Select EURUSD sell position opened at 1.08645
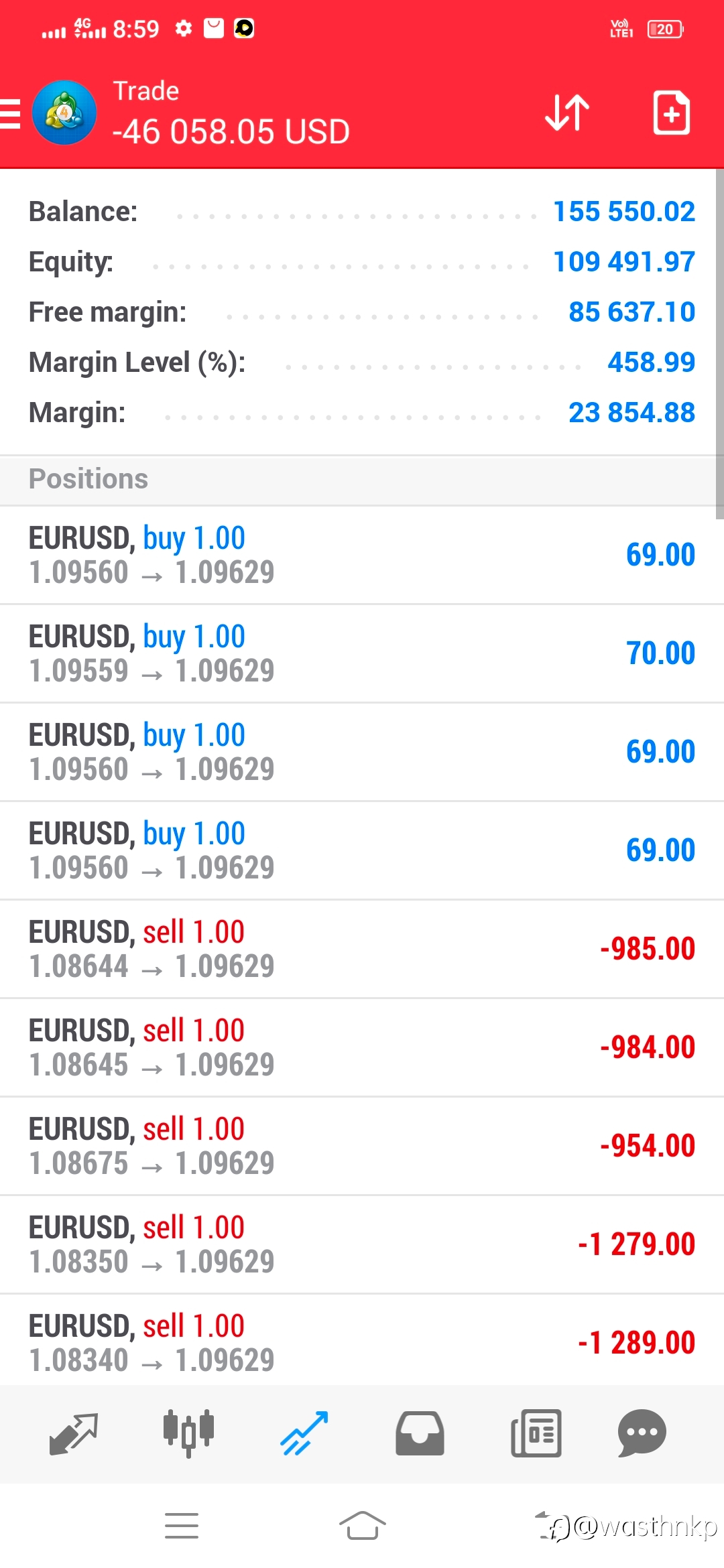 click(x=362, y=1047)
